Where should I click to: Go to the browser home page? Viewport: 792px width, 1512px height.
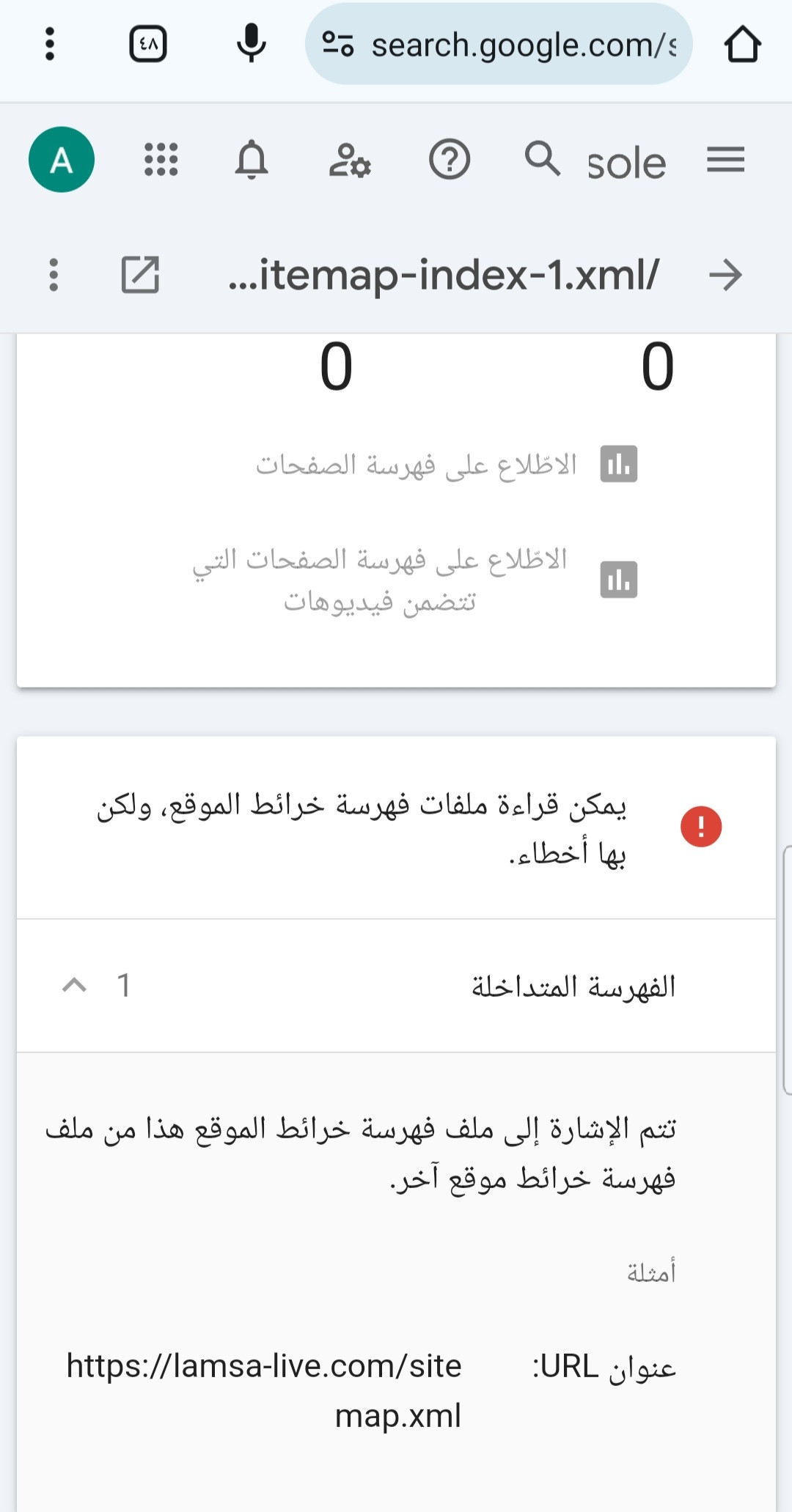click(742, 45)
